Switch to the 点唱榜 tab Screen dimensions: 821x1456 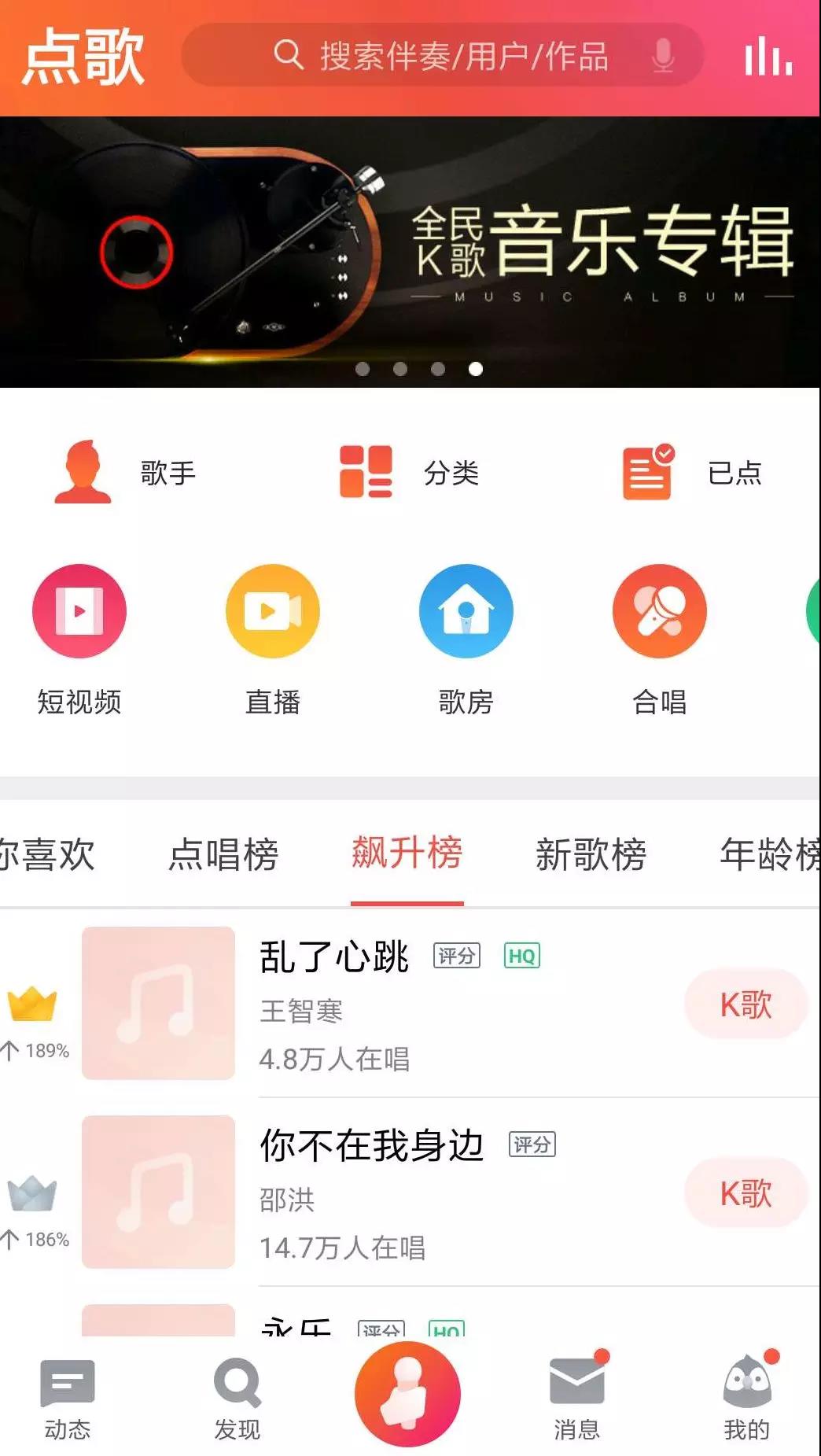coord(223,854)
